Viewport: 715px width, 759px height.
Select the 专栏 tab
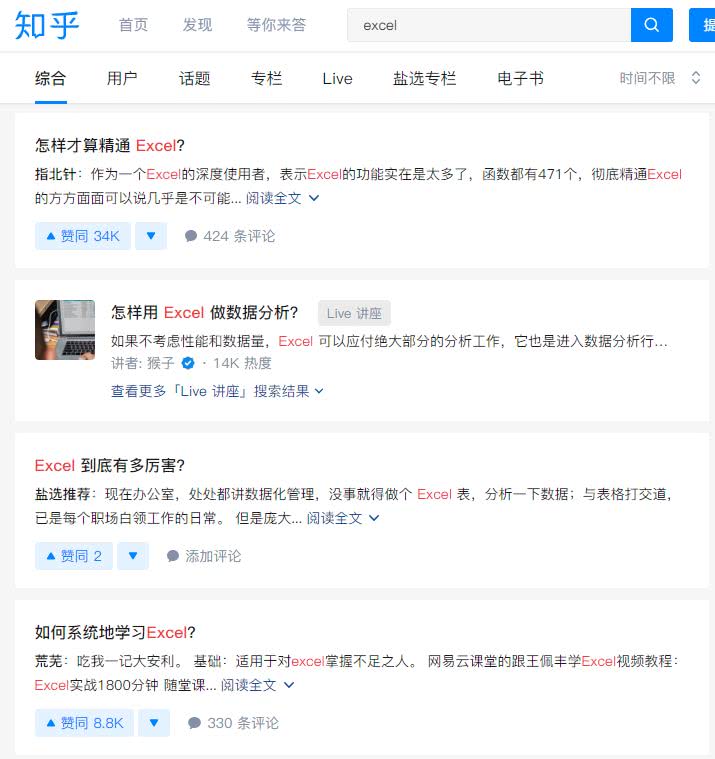(267, 78)
